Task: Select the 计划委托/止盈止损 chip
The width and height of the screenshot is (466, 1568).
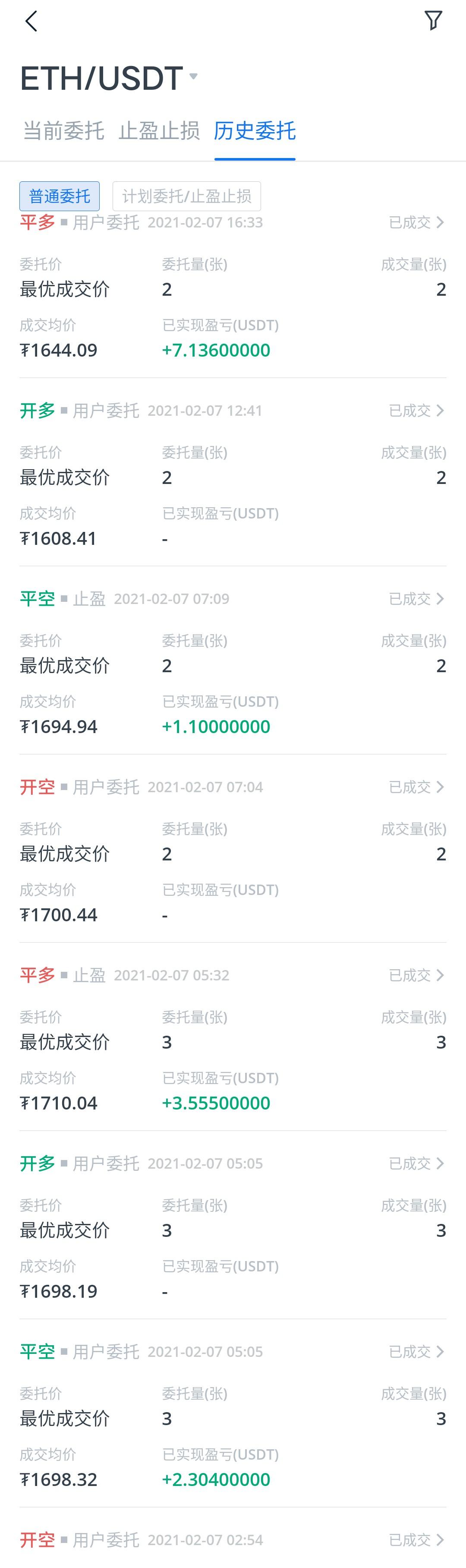Action: [x=187, y=196]
